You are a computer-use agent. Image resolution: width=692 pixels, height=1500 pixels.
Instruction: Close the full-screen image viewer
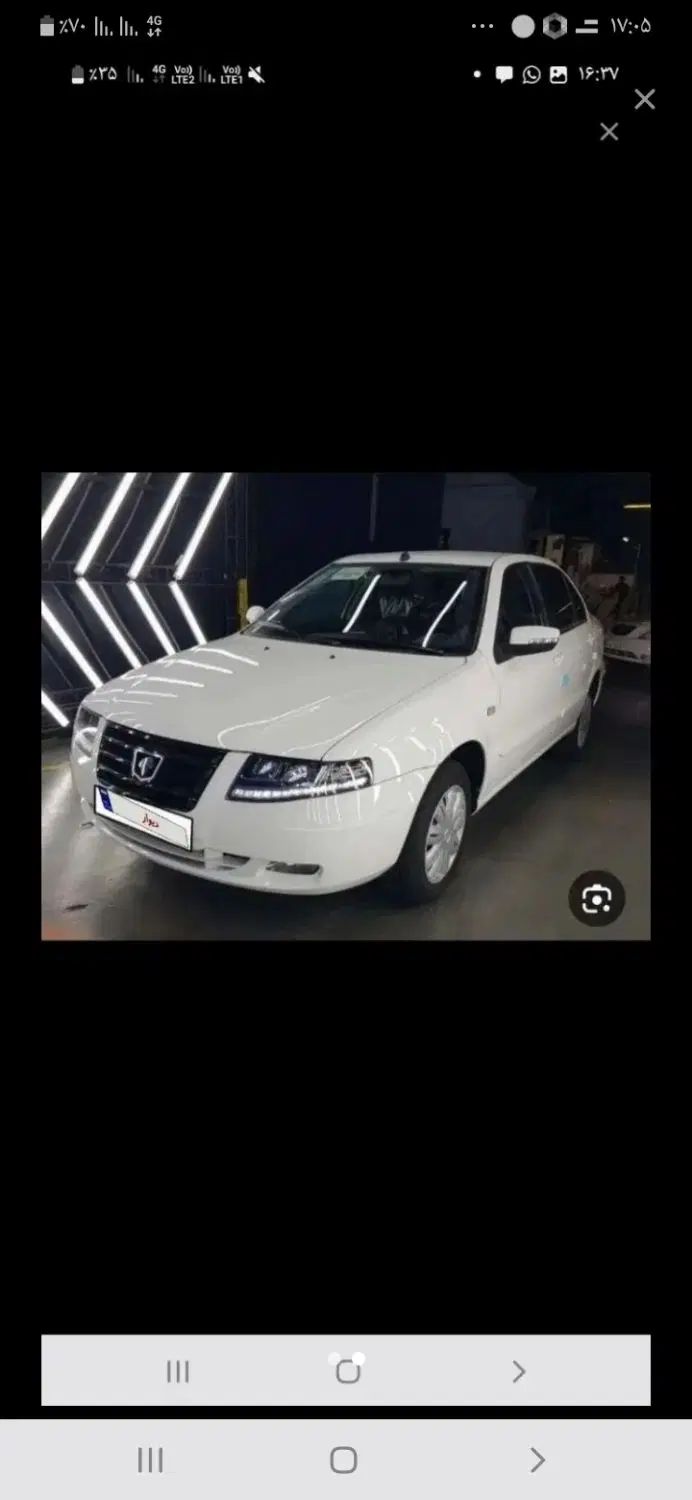pos(645,99)
